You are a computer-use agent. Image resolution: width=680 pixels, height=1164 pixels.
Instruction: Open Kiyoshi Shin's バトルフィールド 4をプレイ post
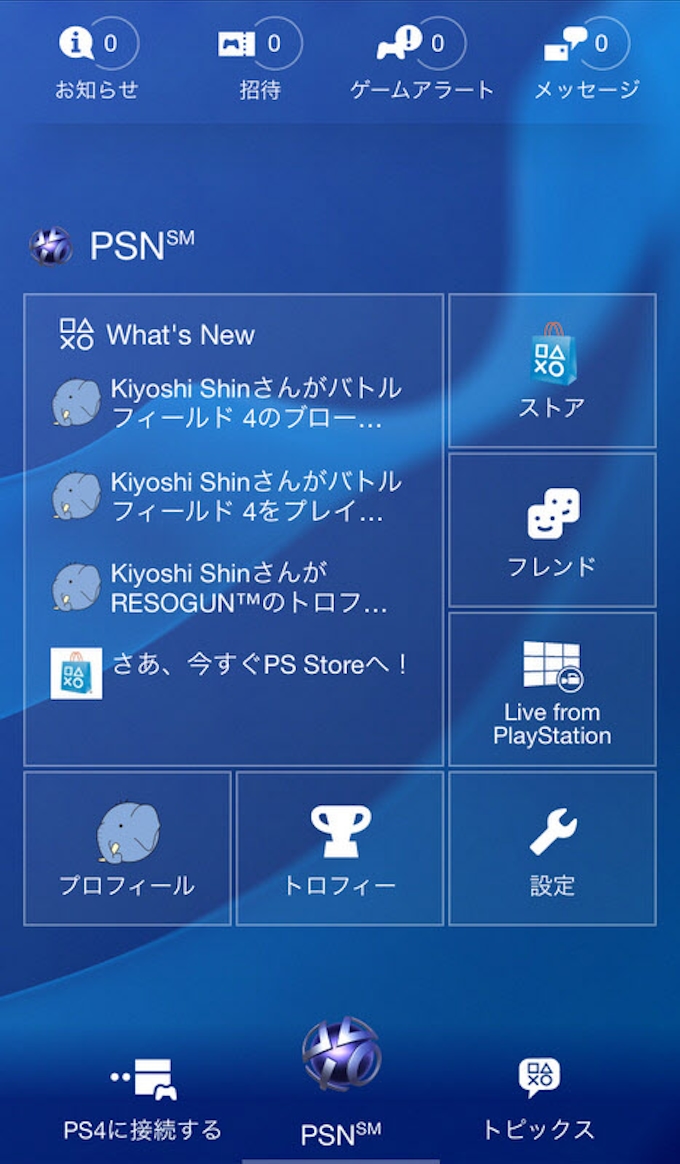pyautogui.click(x=232, y=497)
